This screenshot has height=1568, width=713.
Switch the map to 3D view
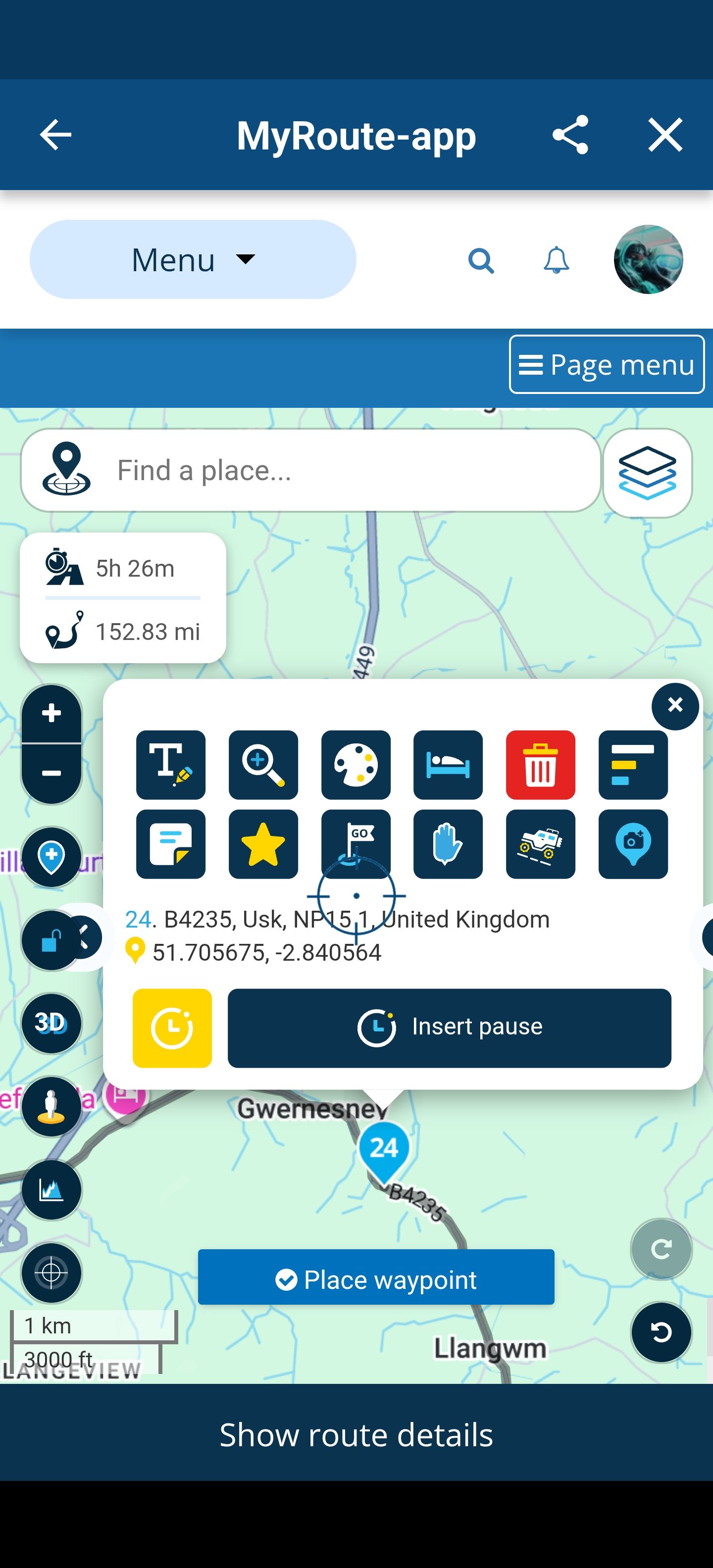52,1023
